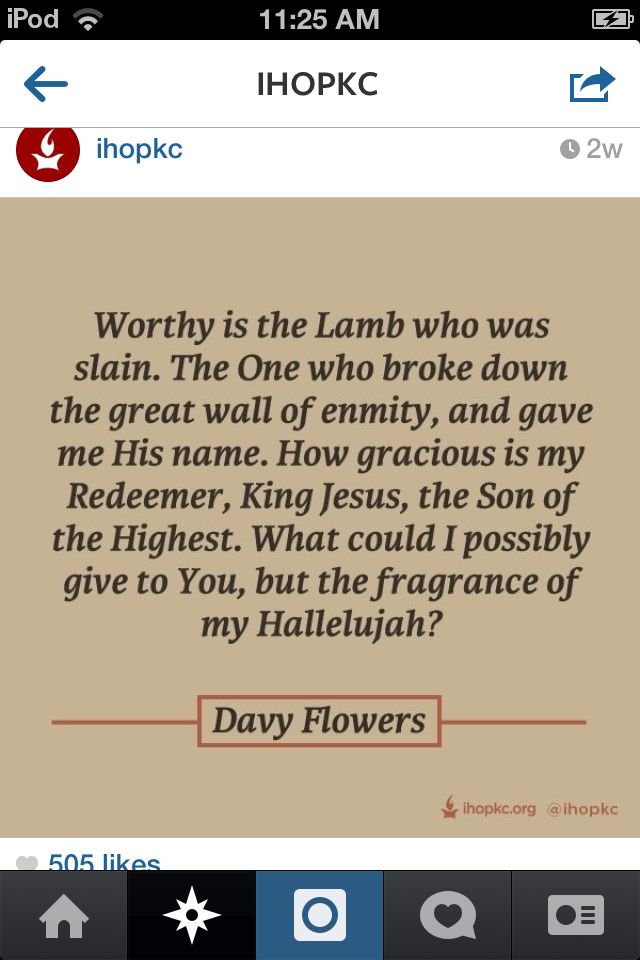View the 505 likes list
This screenshot has height=960, width=640.
click(104, 862)
